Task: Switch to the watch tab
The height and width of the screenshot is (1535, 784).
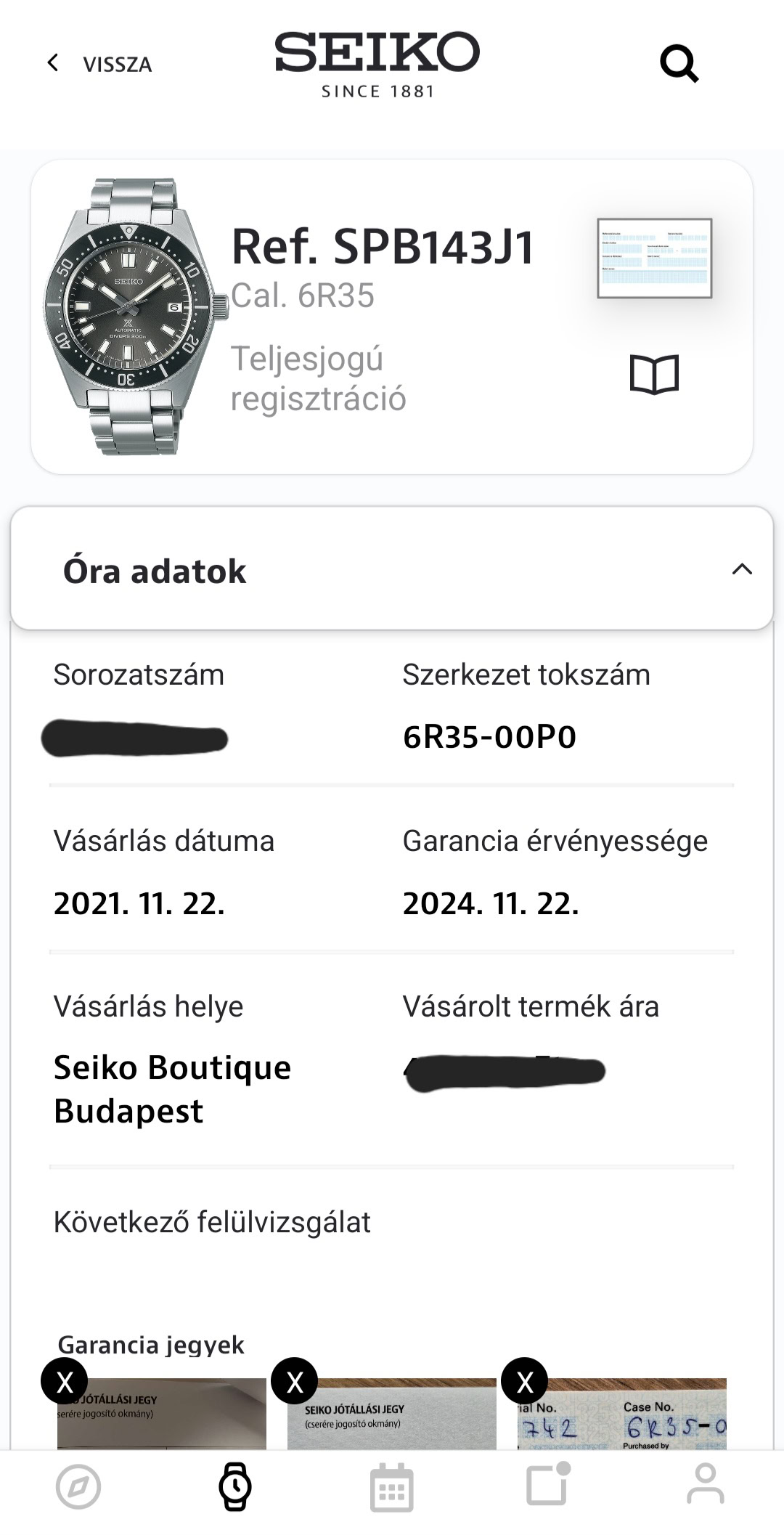Action: (235, 1486)
